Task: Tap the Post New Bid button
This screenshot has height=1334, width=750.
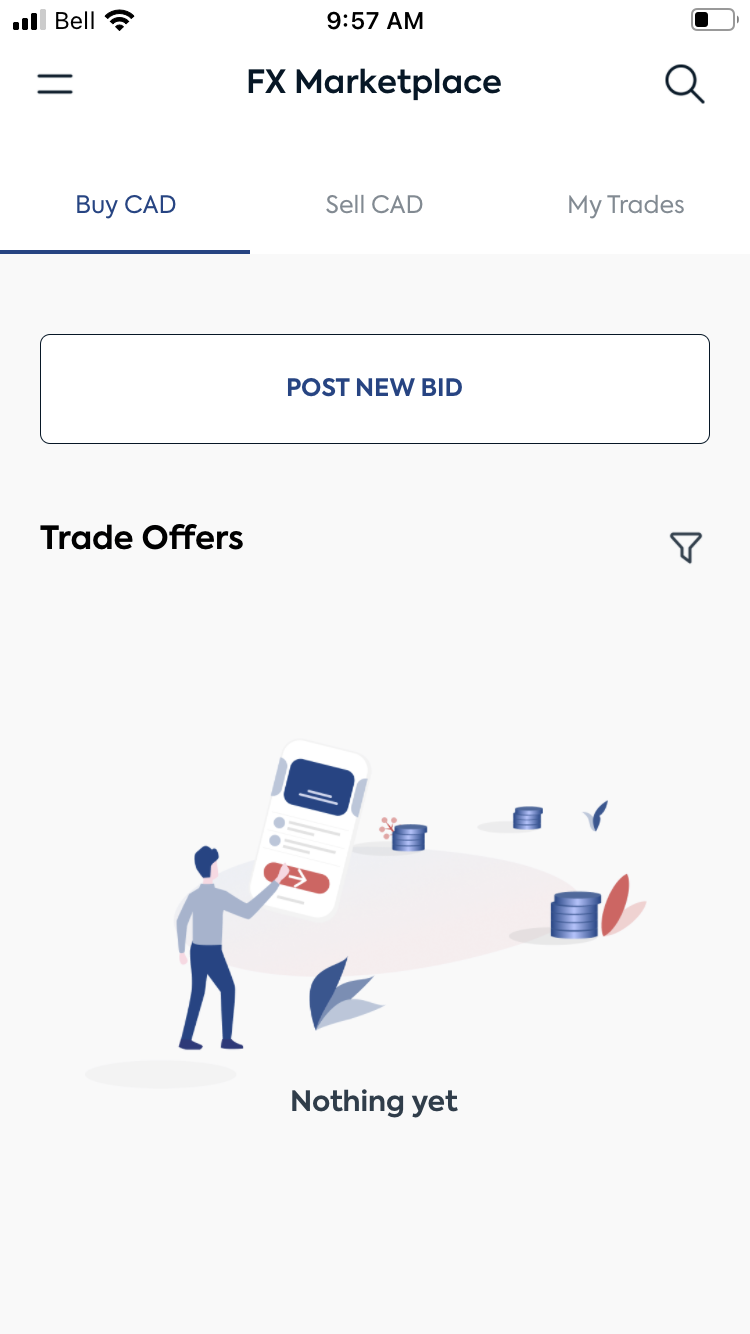Action: tap(375, 388)
